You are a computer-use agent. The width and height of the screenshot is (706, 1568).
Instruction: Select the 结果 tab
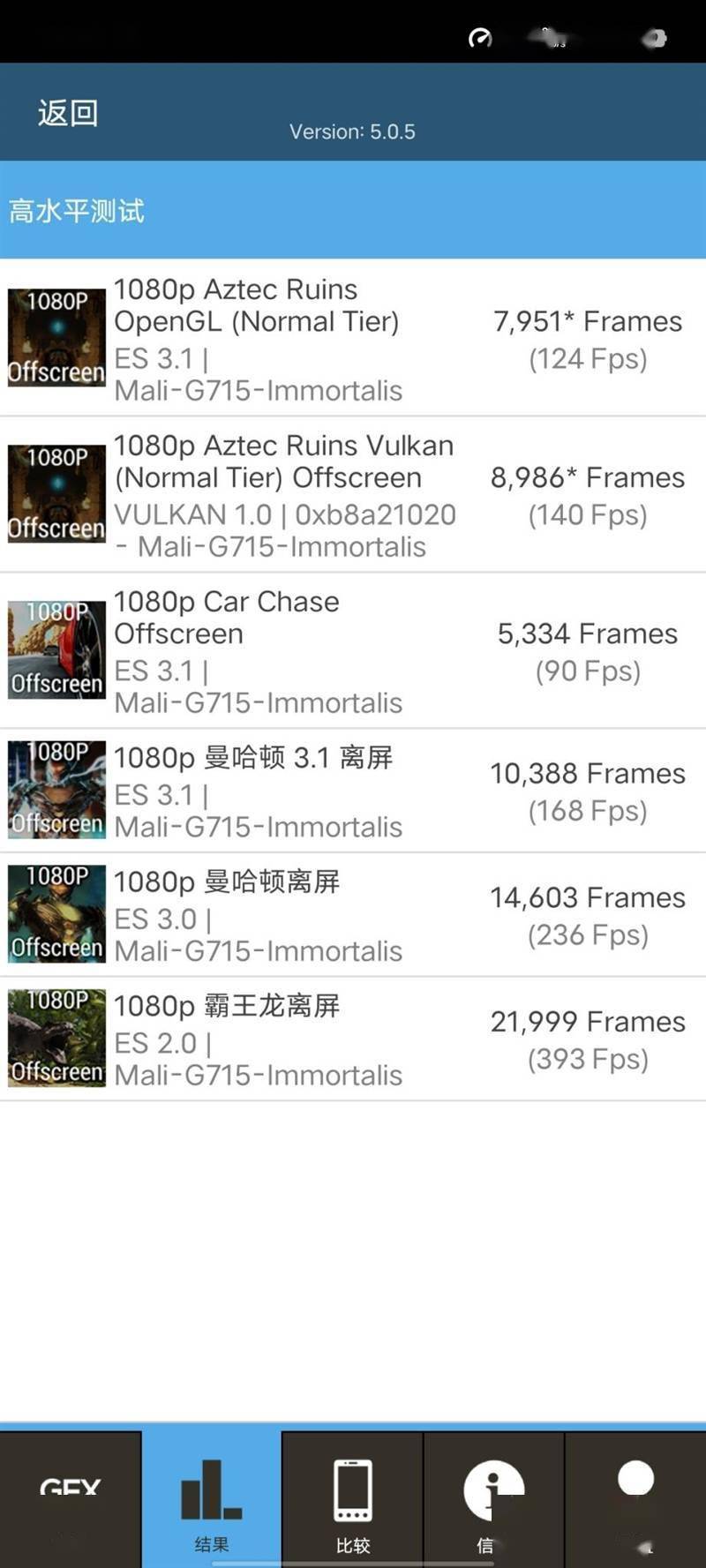212,1499
